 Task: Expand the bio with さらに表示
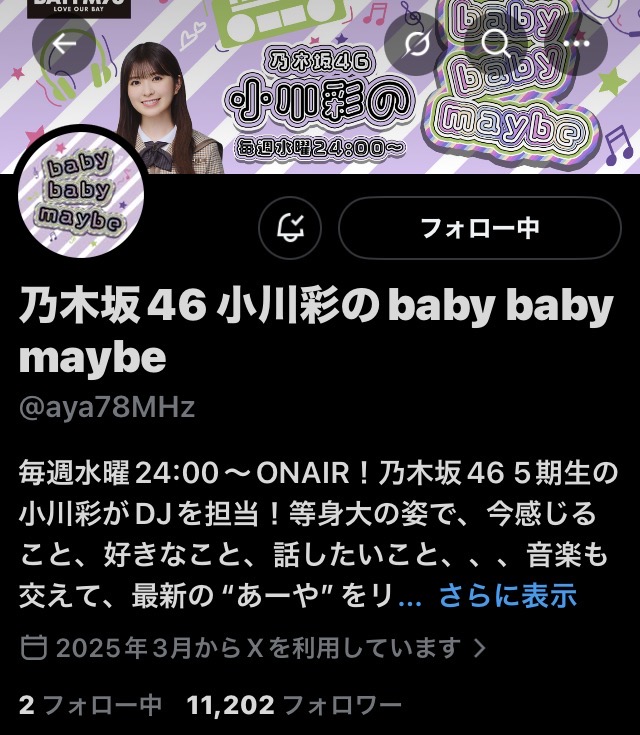pyautogui.click(x=508, y=596)
